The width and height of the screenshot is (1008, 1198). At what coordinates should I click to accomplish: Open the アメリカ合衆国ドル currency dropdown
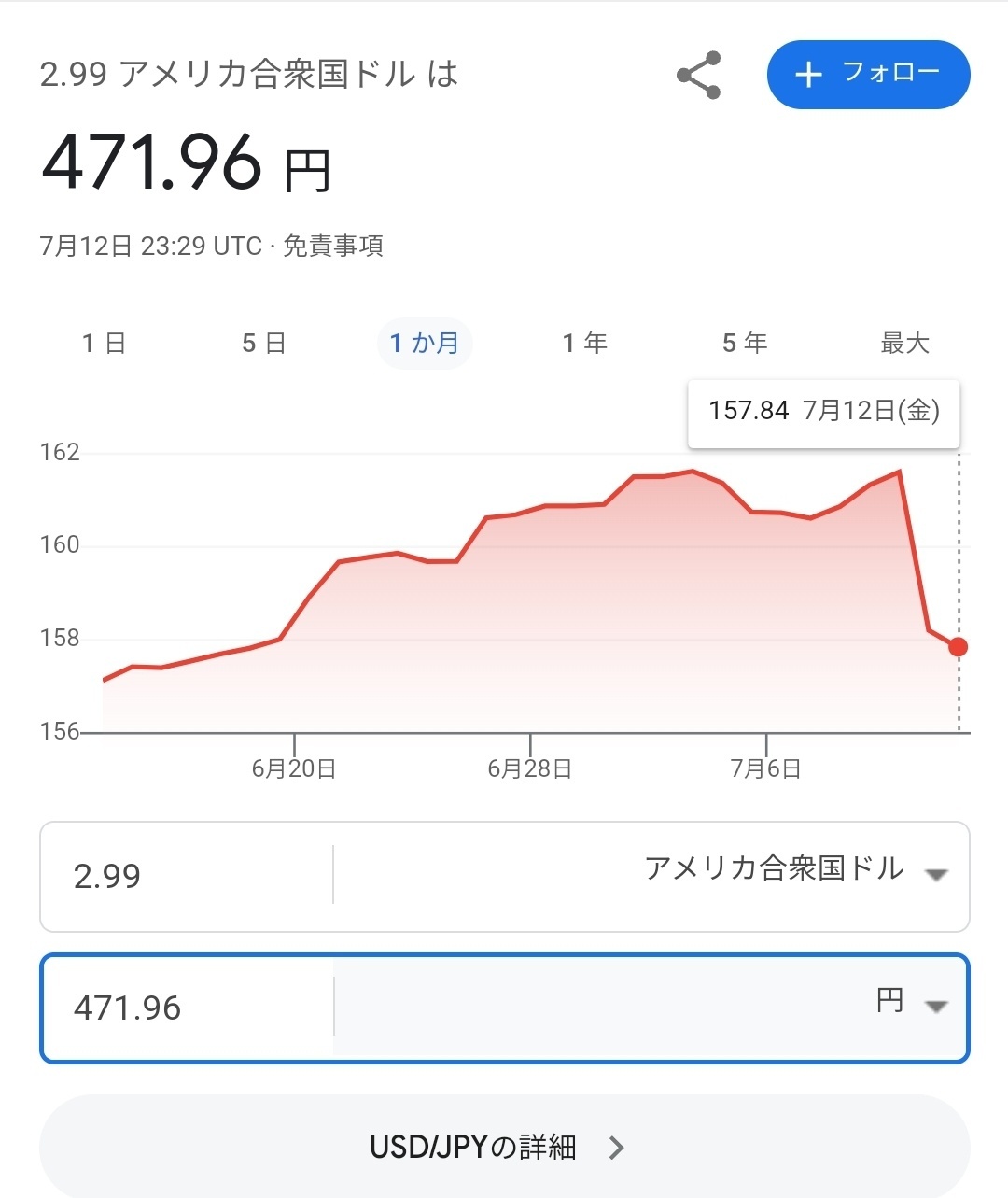point(793,870)
